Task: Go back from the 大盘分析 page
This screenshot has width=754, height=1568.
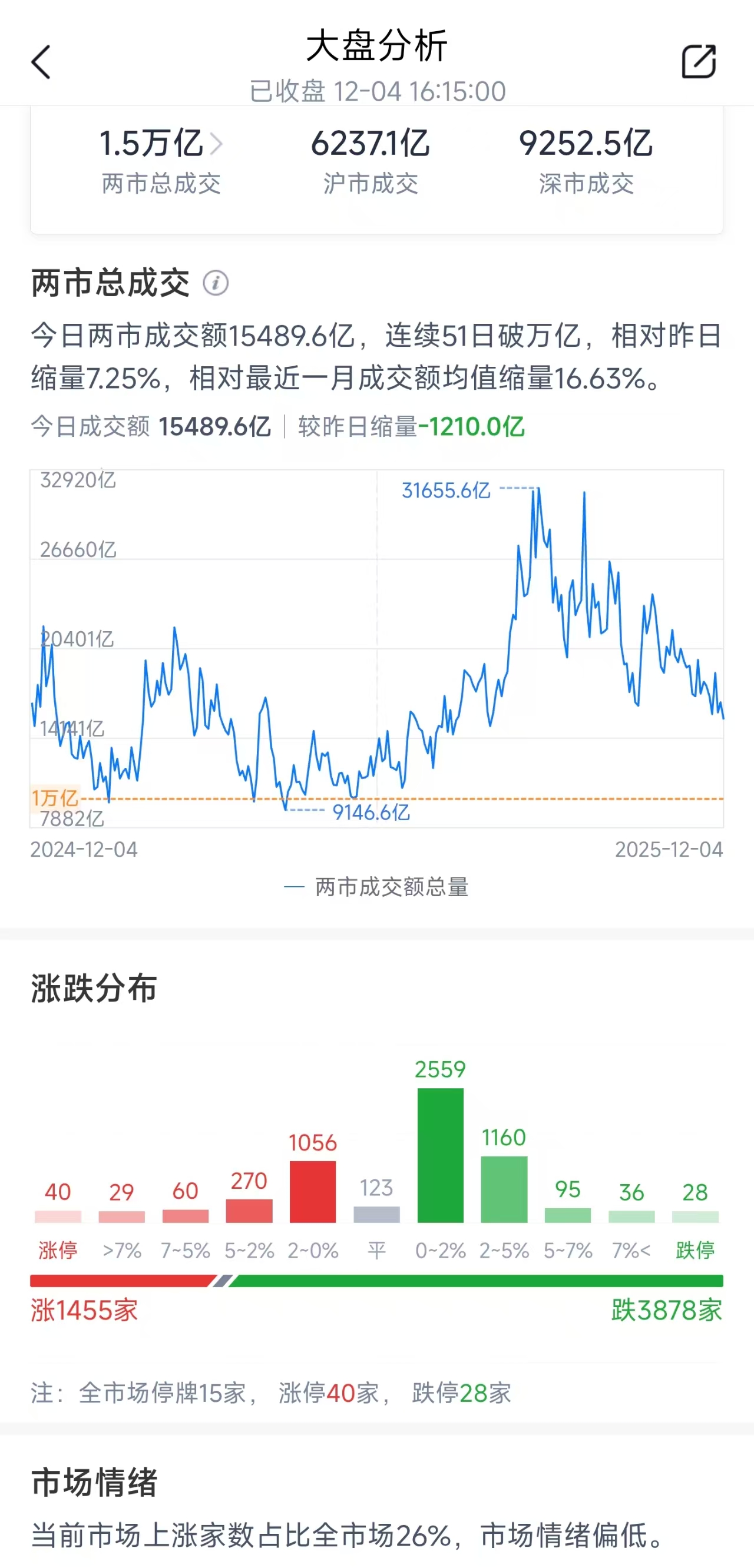Action: click(x=41, y=62)
